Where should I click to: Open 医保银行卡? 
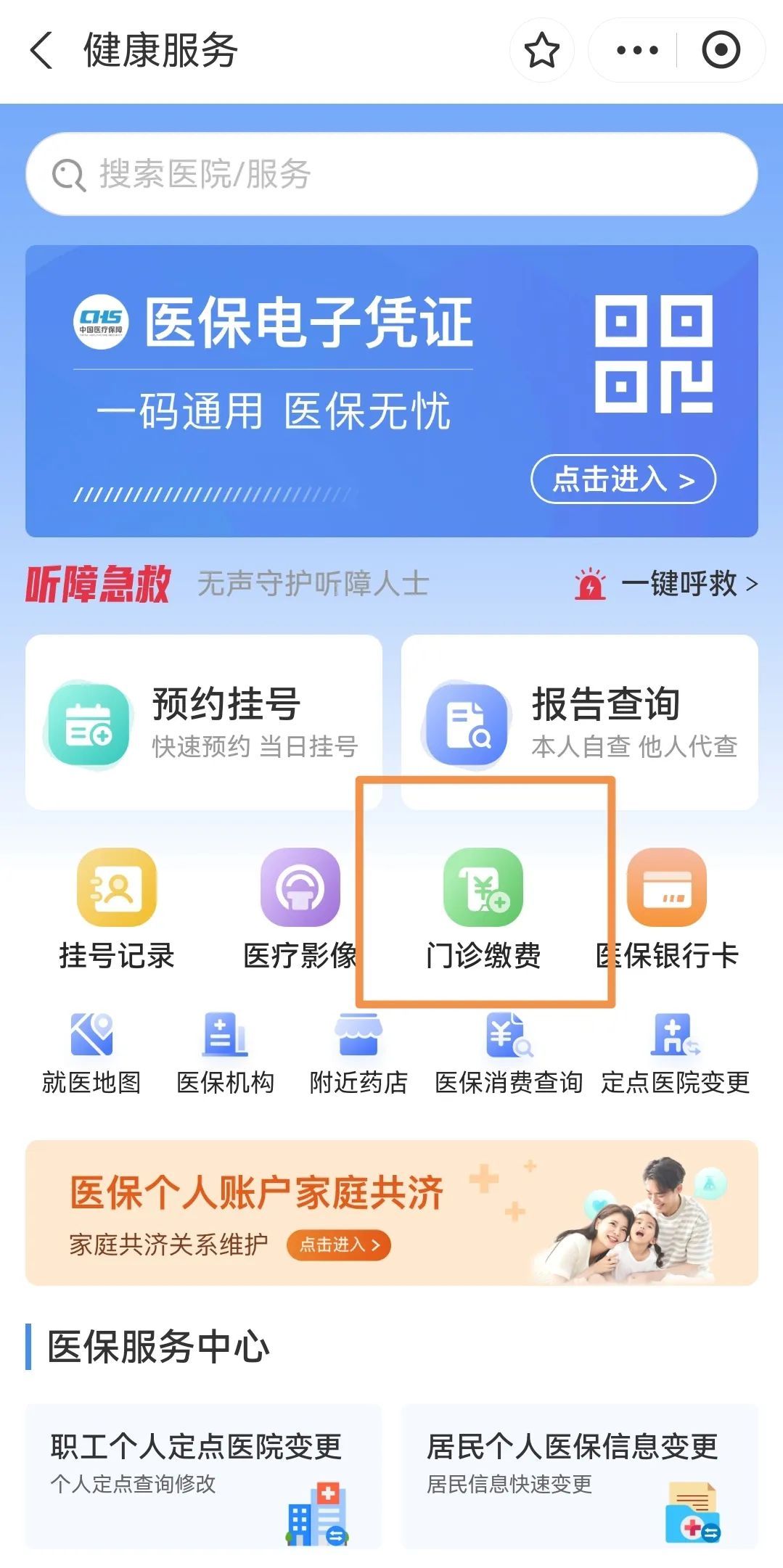tap(666, 908)
